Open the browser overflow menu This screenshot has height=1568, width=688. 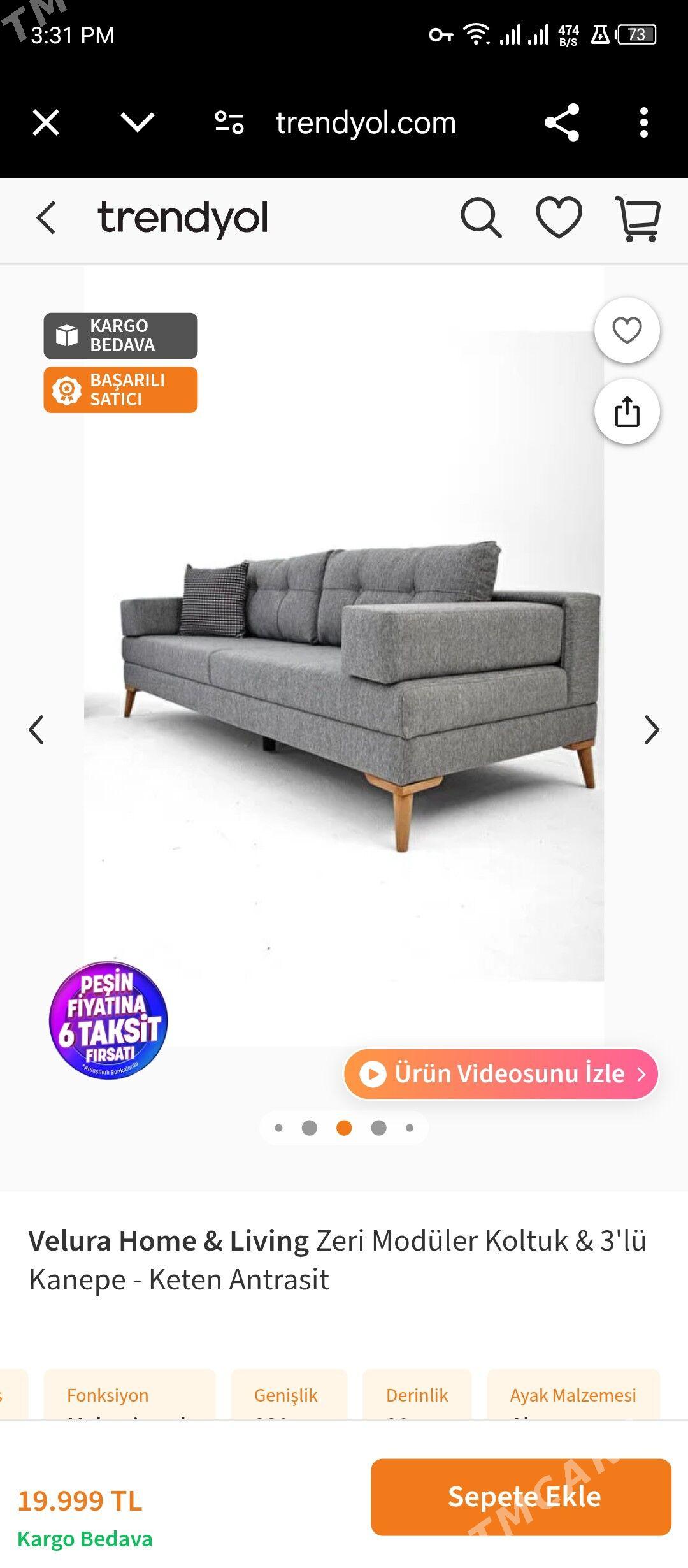[644, 122]
